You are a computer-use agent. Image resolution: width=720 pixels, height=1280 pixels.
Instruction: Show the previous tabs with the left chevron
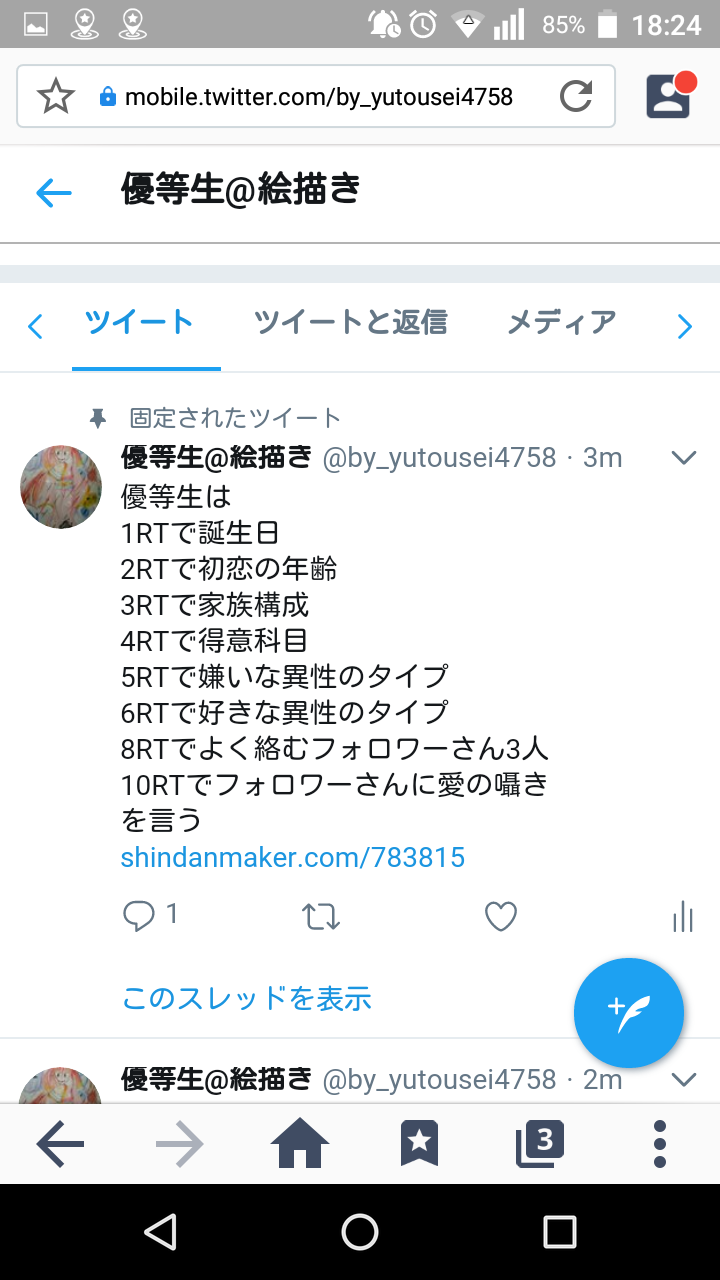[x=36, y=326]
